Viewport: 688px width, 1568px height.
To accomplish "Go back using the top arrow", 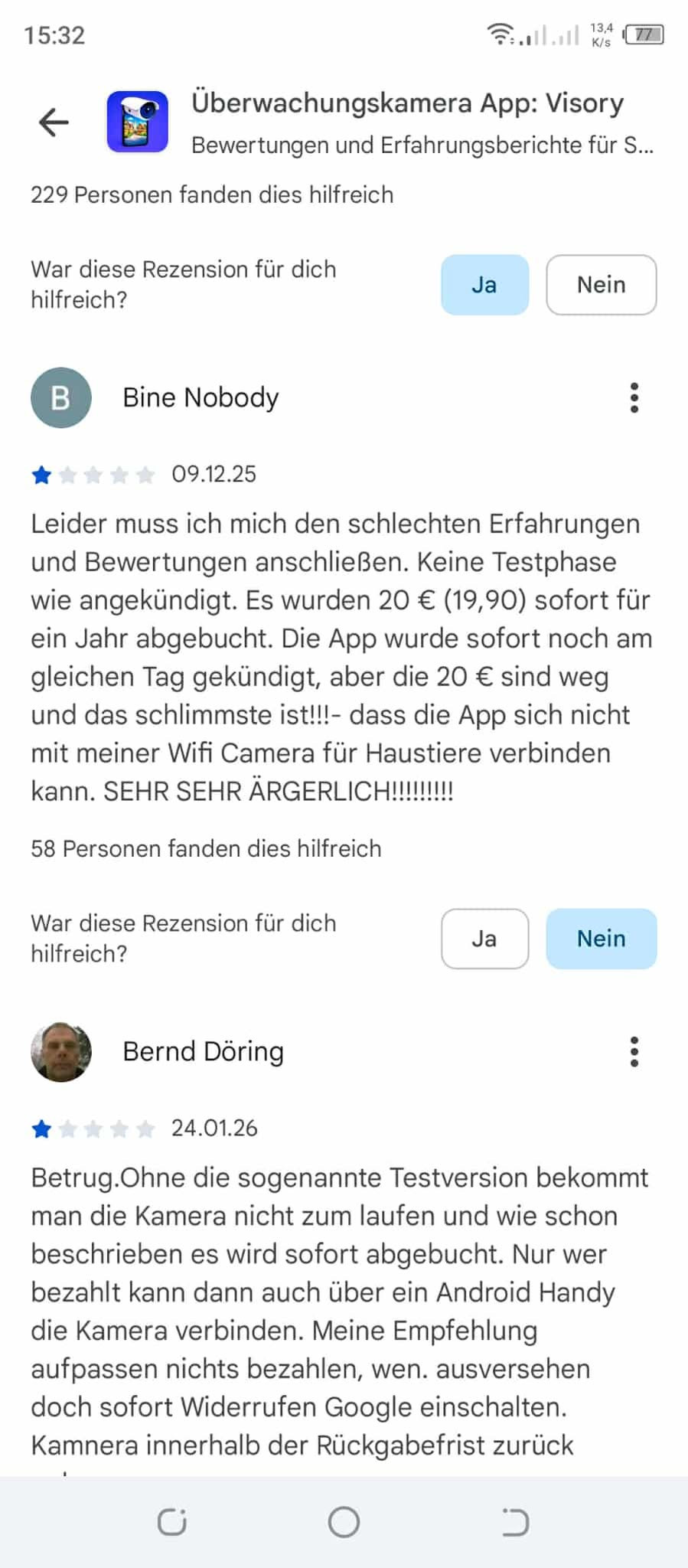I will (x=54, y=122).
